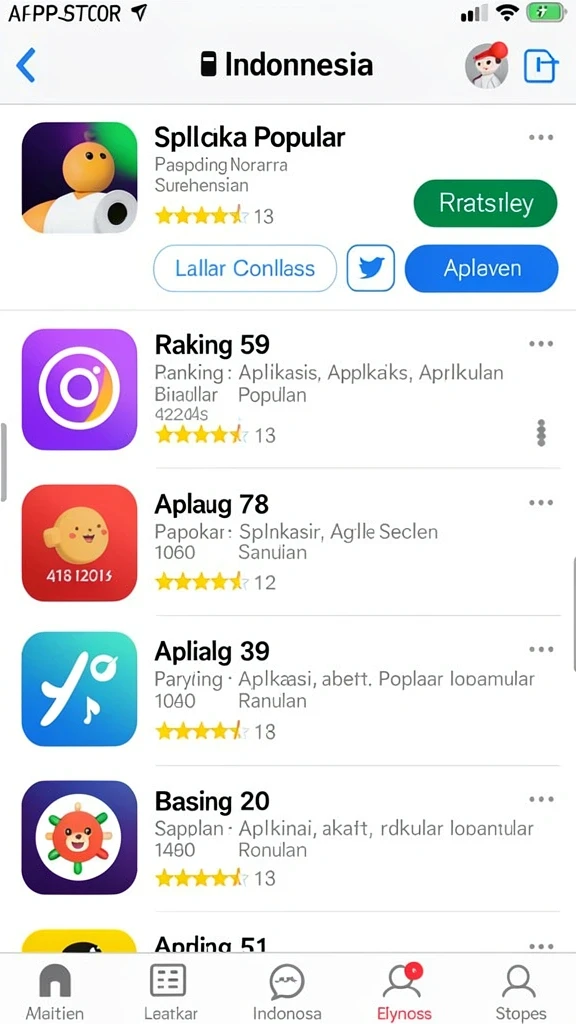
Task: Open the Raking 59 app entry
Action: coord(291,389)
